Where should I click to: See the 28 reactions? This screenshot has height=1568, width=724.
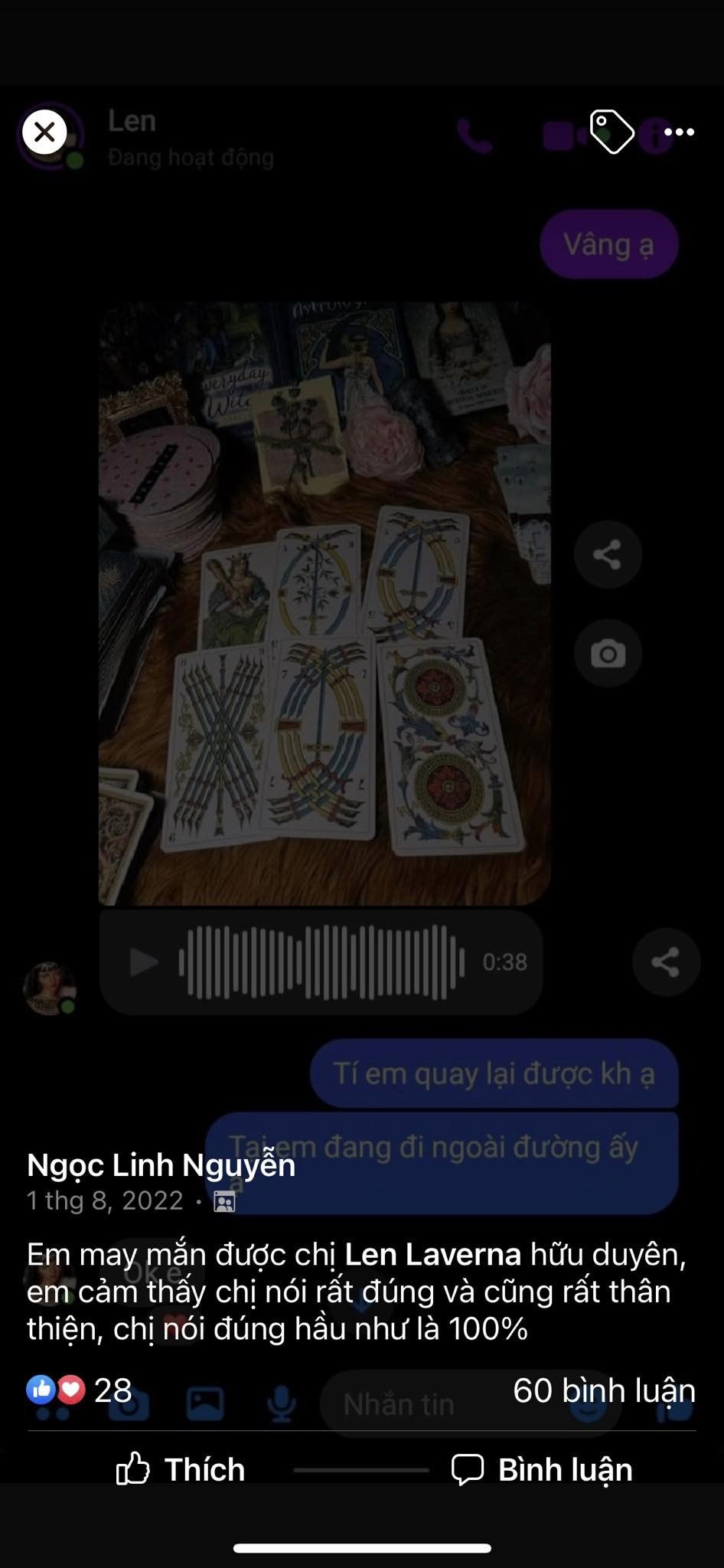80,1390
